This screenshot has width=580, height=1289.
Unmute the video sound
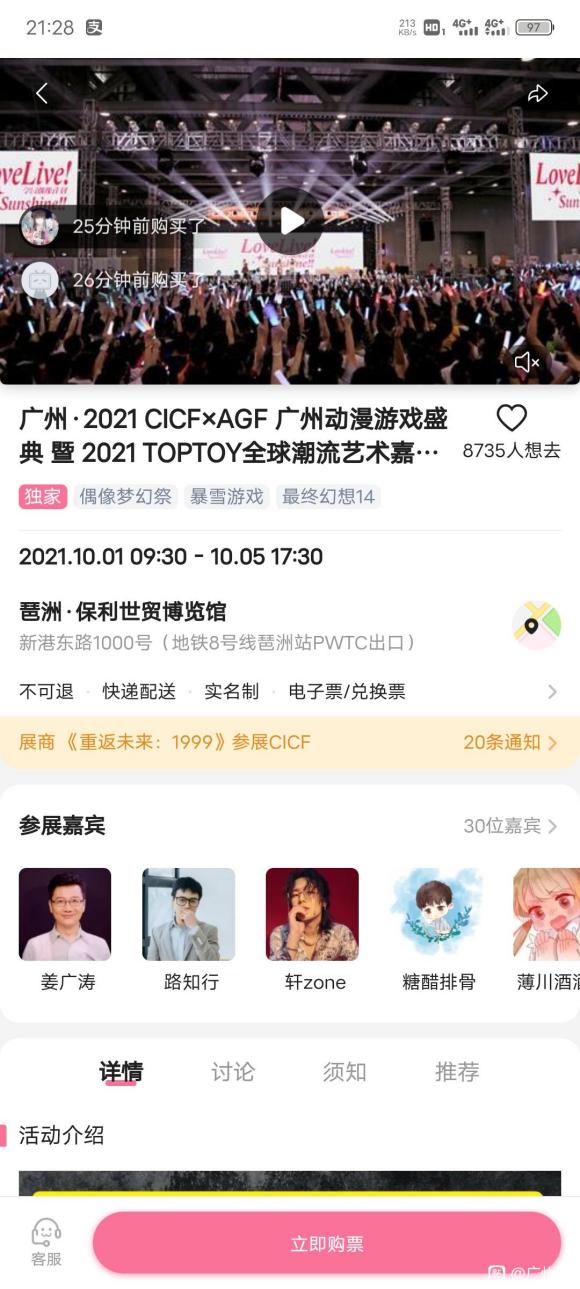(527, 362)
